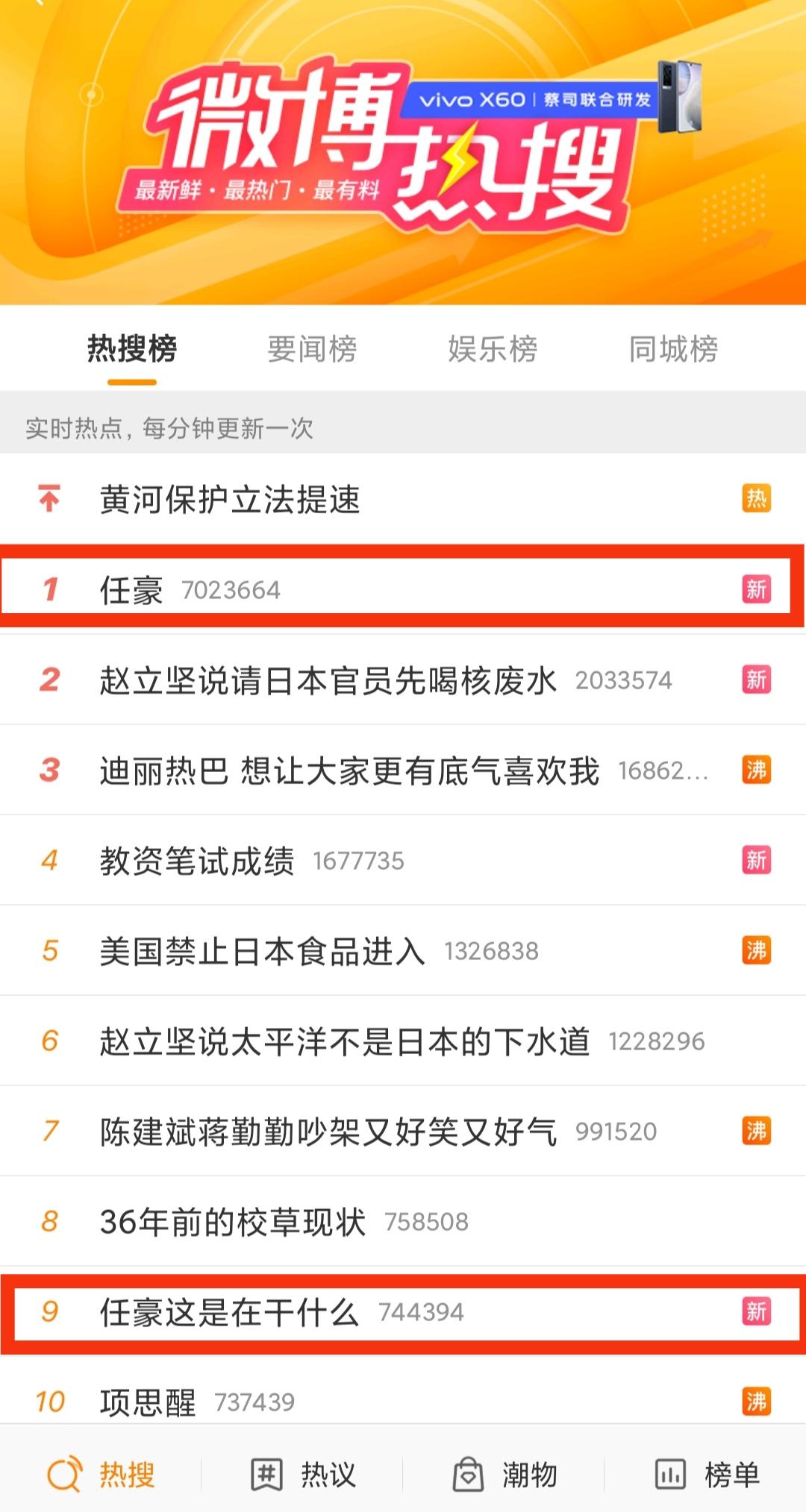The image size is (806, 1512).
Task: Select the 热搜榜 tab
Action: pos(132,349)
